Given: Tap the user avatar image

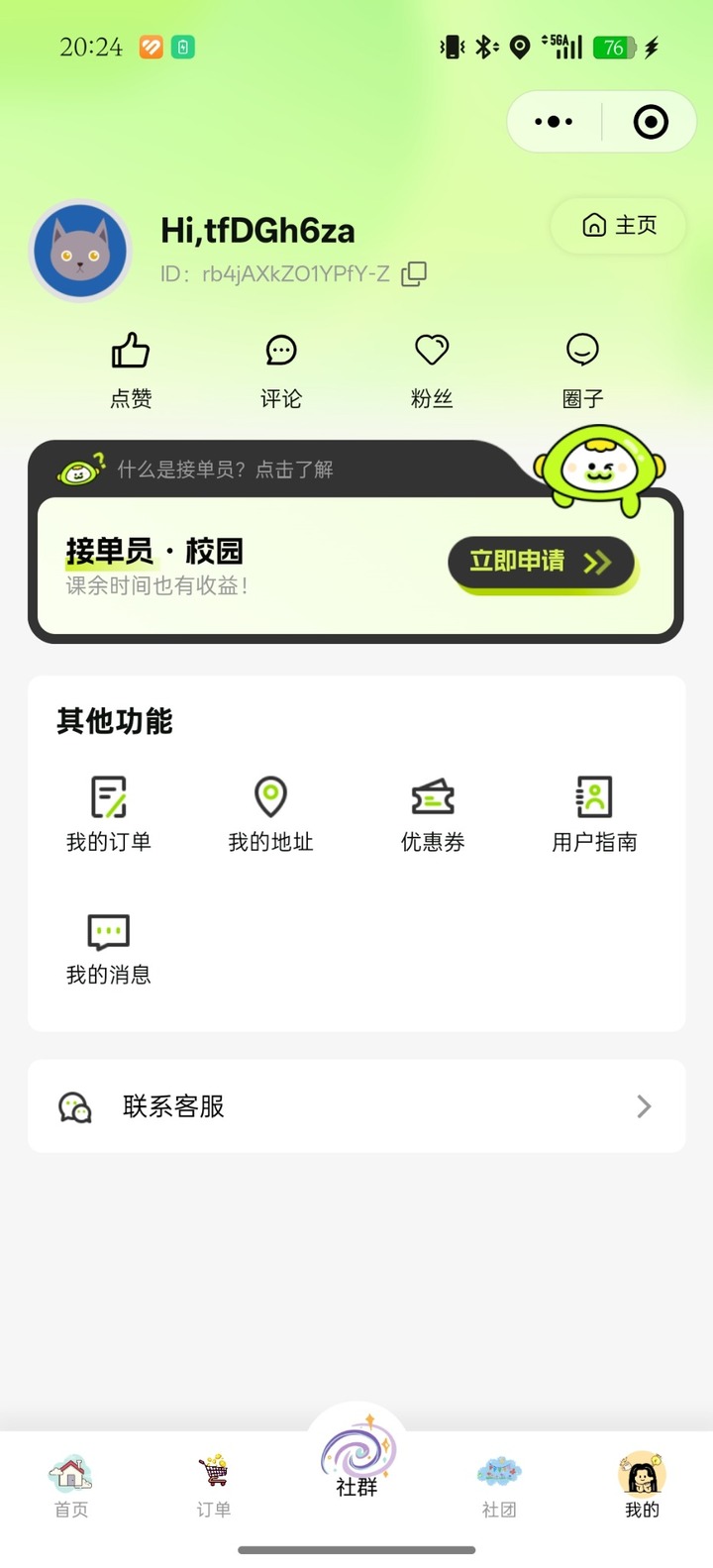Looking at the screenshot, I should point(79,251).
